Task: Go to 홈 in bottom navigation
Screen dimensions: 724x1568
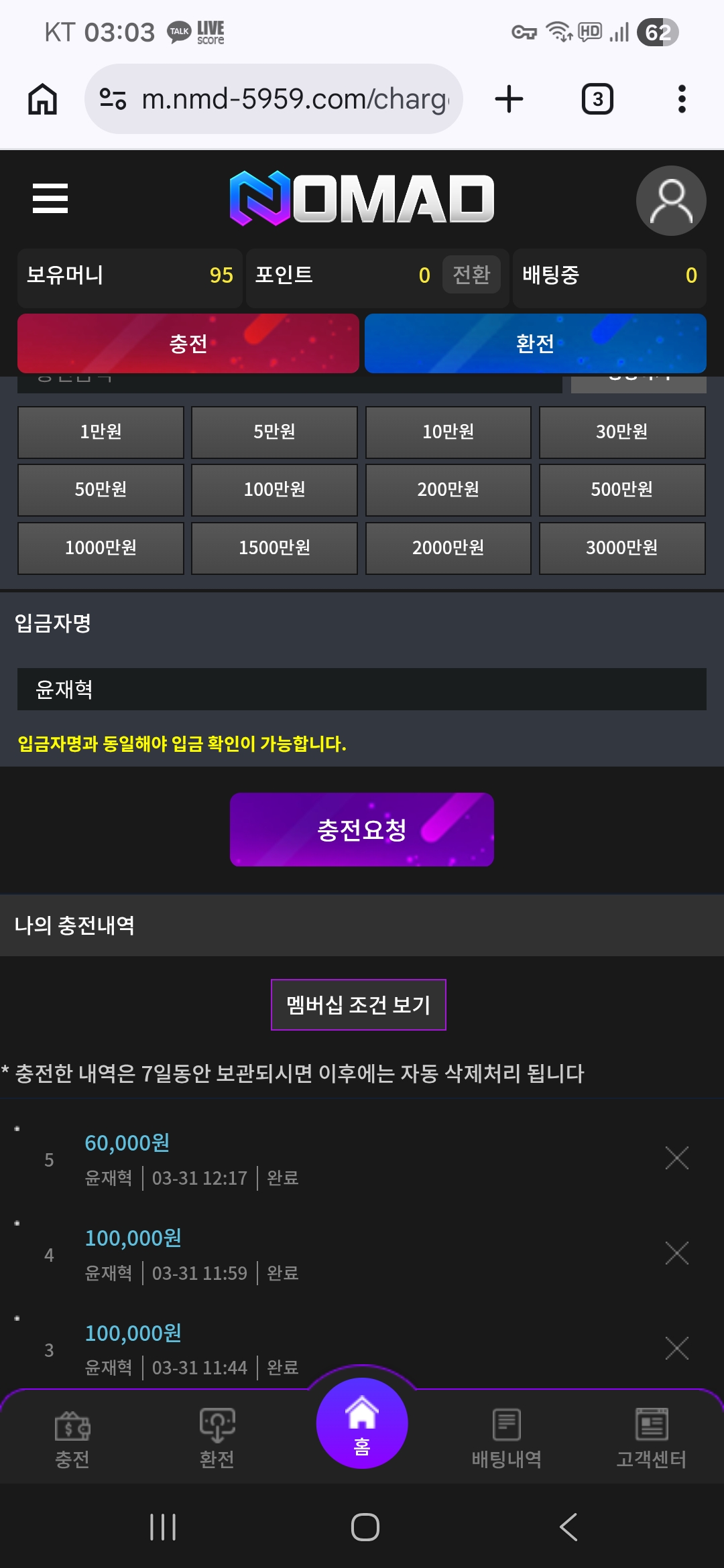Action: [362, 1423]
